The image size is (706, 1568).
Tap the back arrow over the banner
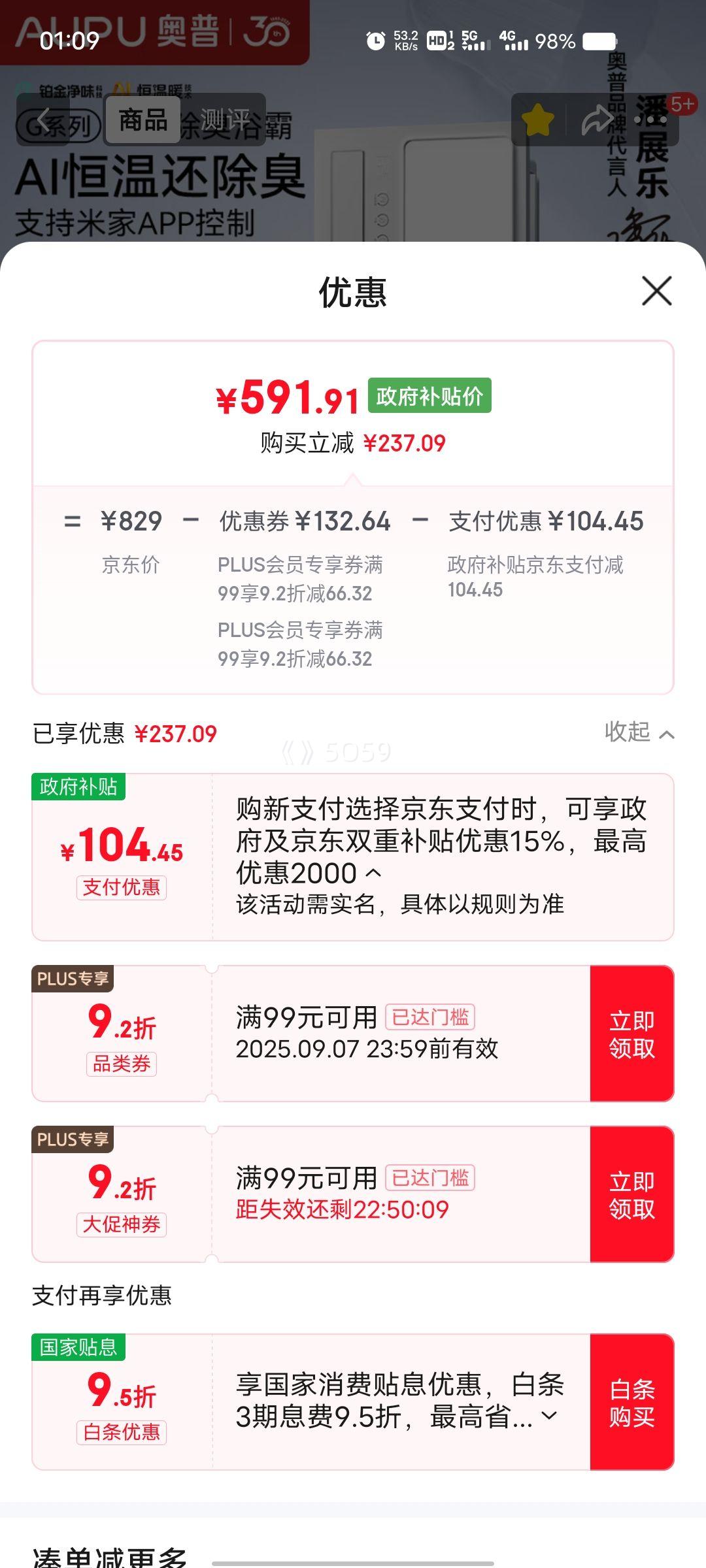[x=41, y=118]
